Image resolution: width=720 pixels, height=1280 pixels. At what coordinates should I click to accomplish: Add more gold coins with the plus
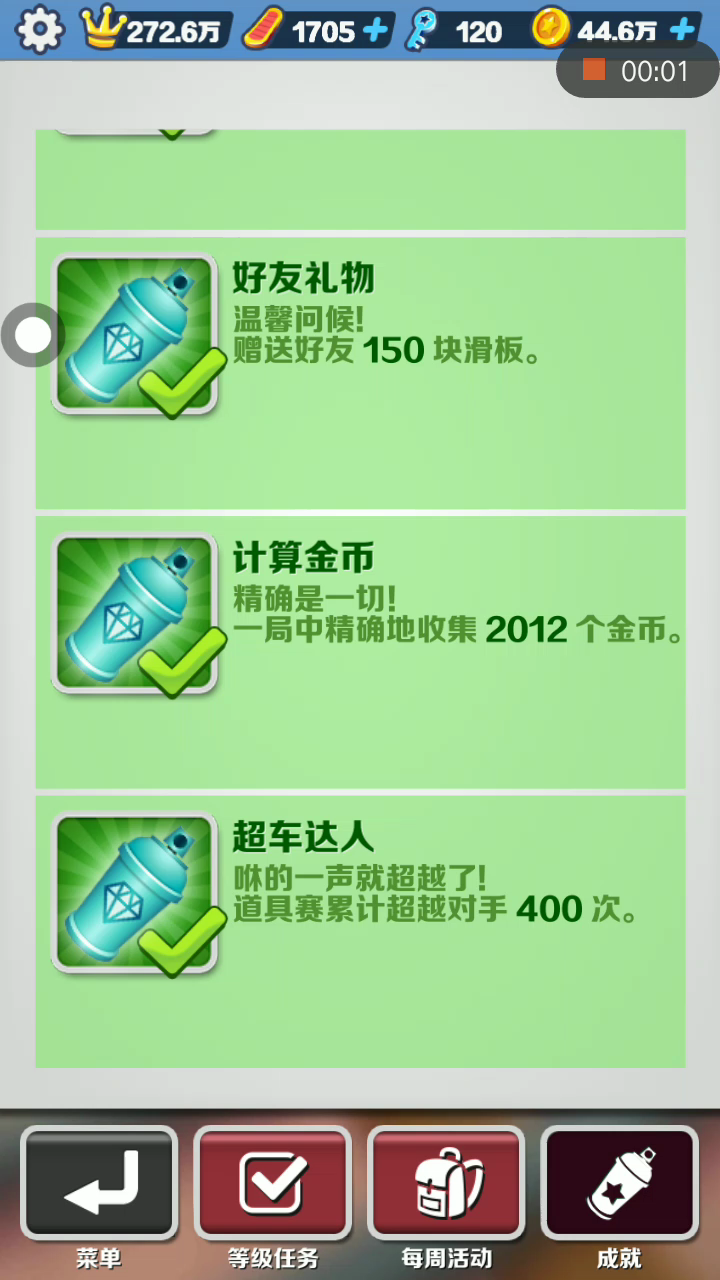pos(683,30)
